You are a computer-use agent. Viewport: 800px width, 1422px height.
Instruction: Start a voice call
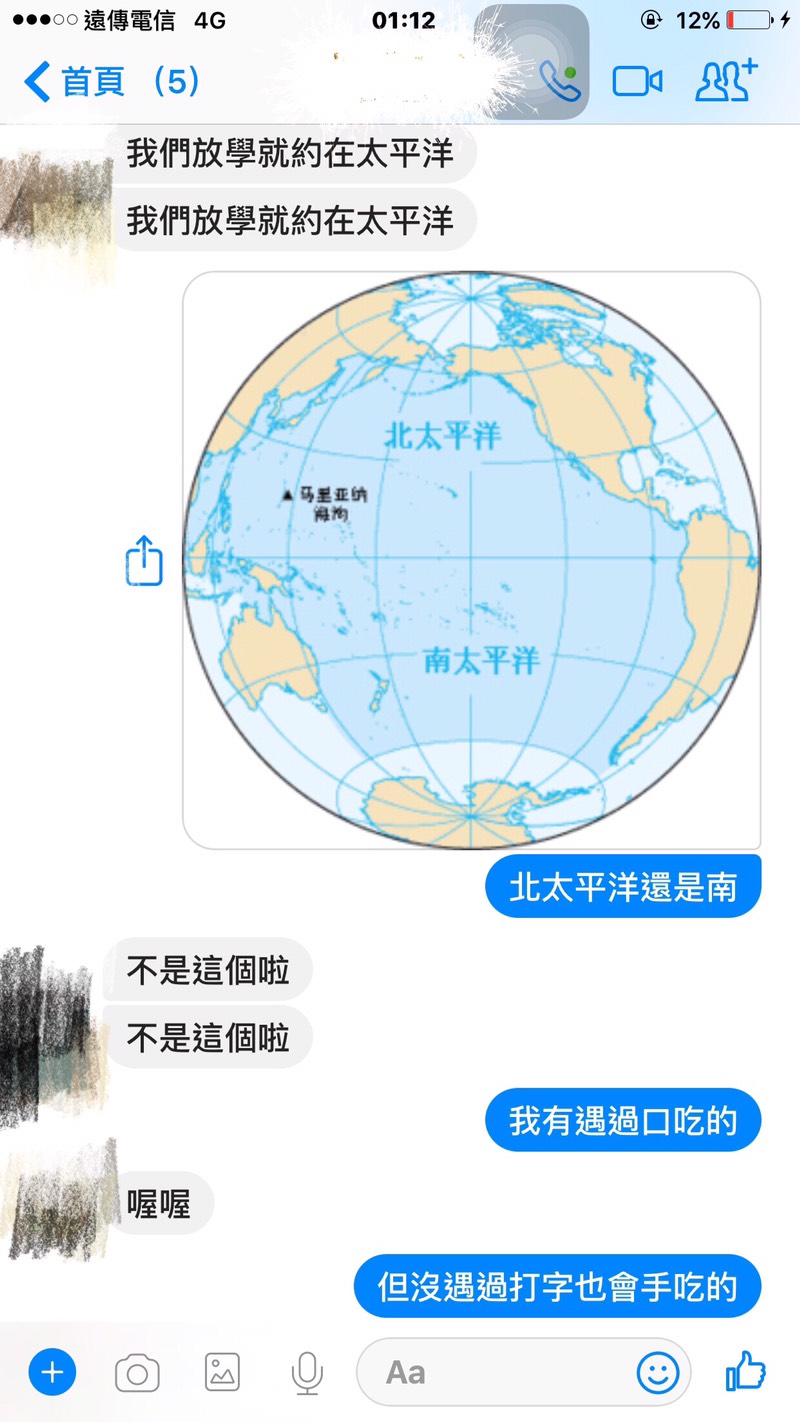tap(558, 81)
